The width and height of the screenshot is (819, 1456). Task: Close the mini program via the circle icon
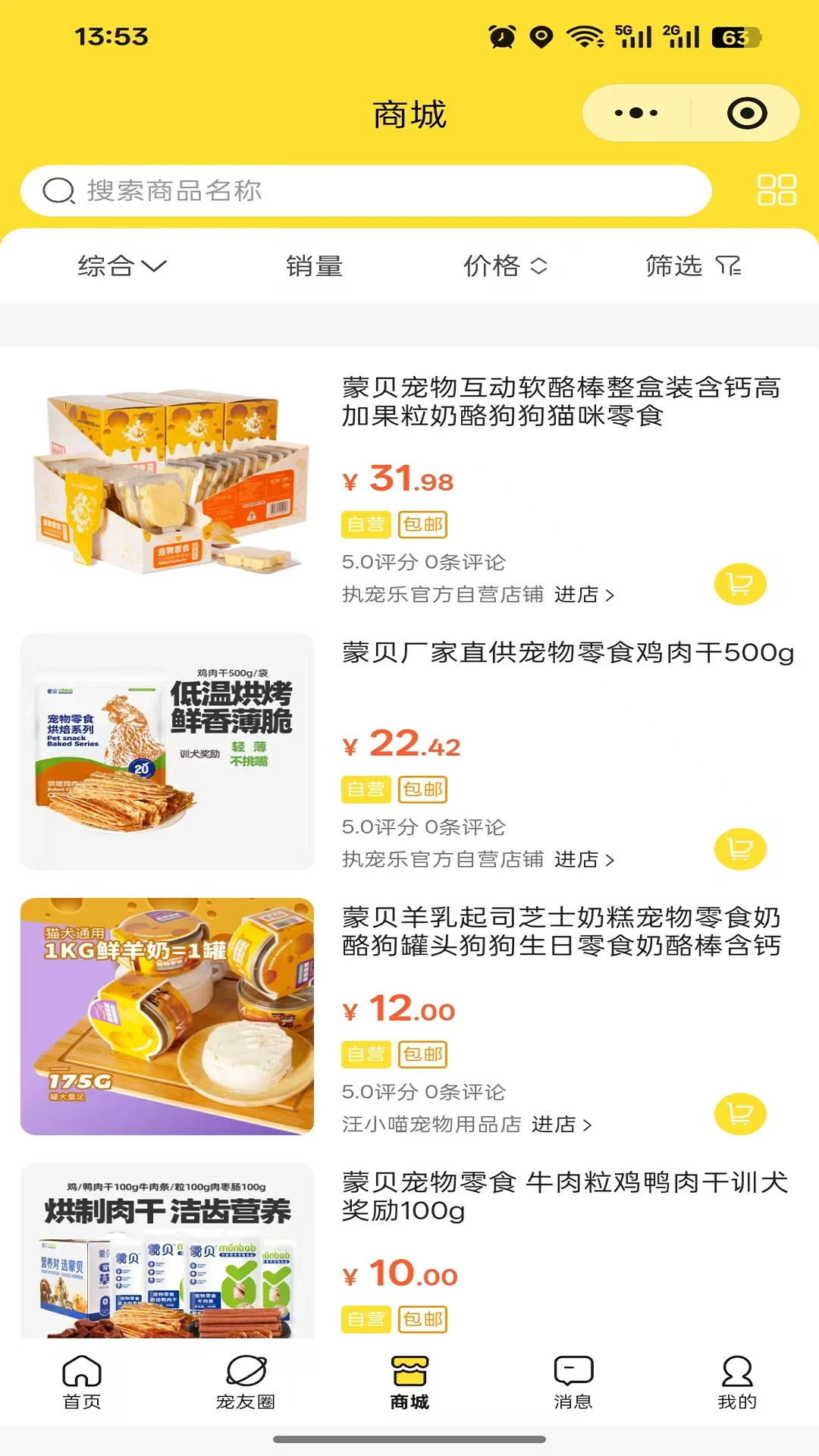(x=747, y=114)
